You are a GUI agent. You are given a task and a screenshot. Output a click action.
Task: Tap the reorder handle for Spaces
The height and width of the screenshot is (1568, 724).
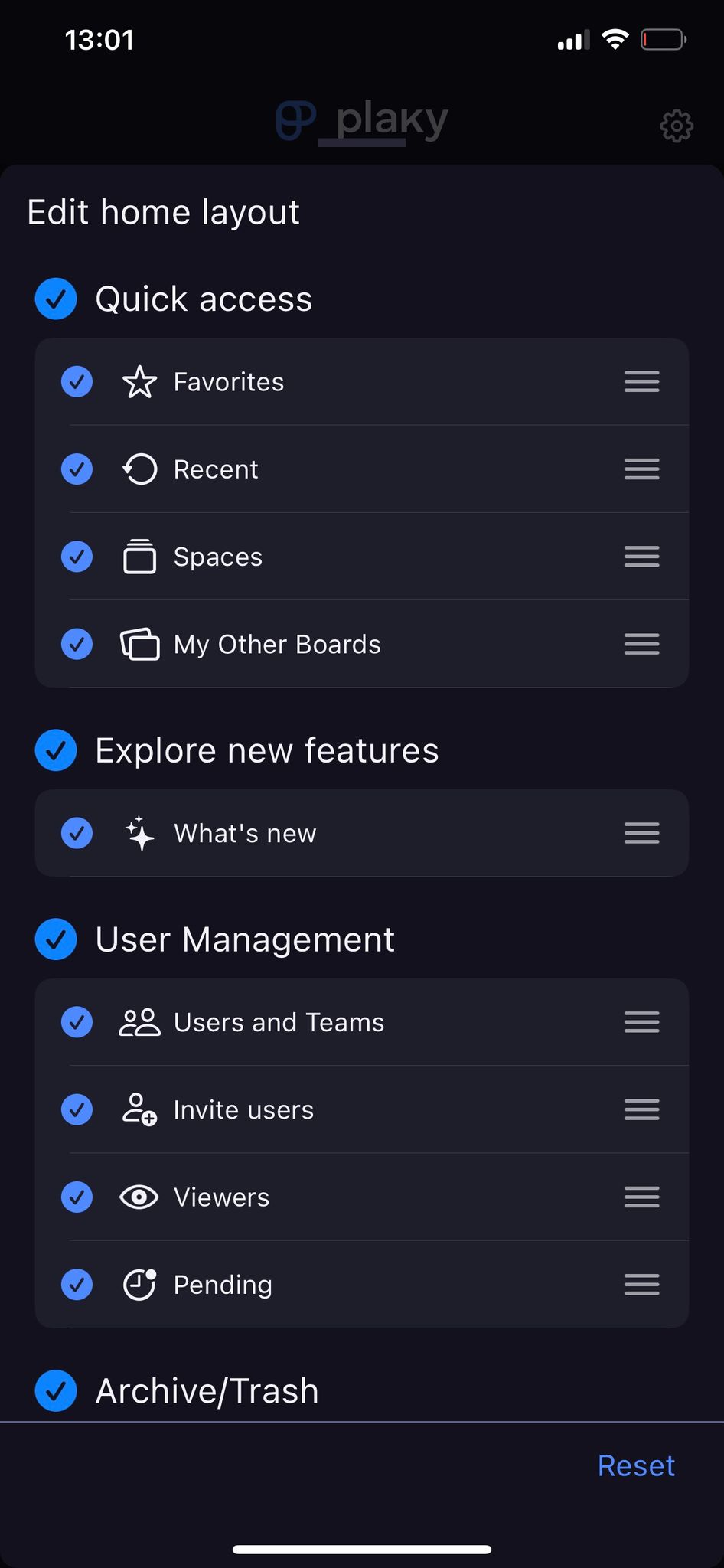tap(641, 557)
